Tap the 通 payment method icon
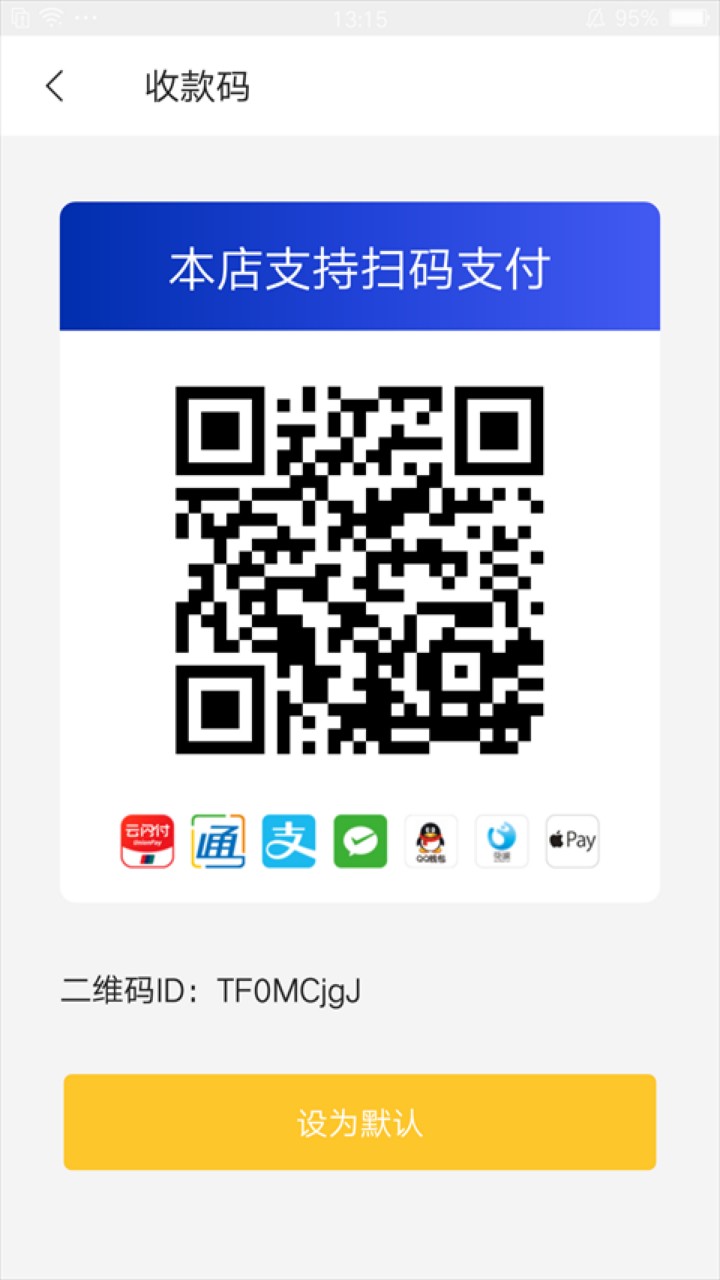720x1280 pixels. 217,841
